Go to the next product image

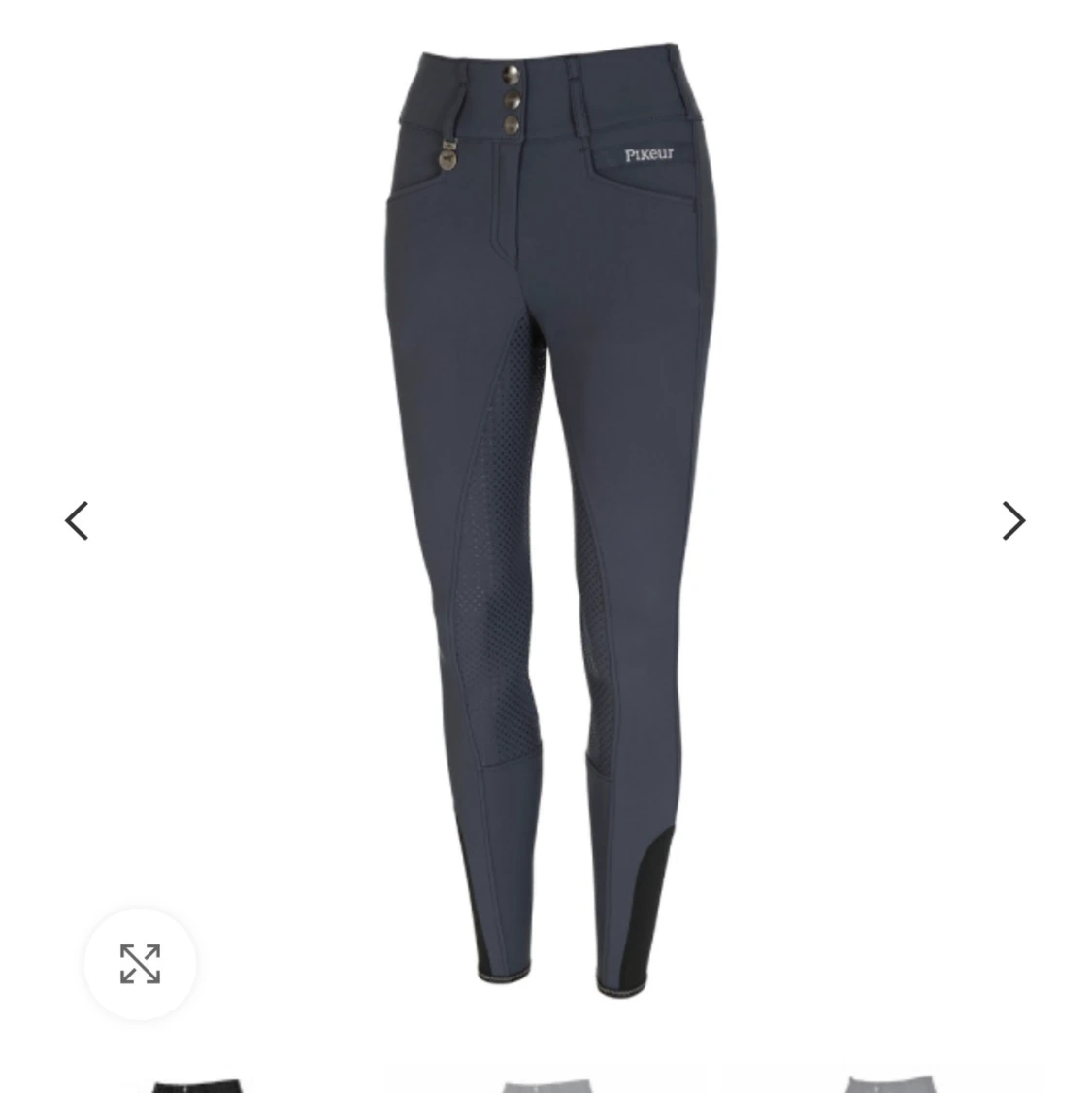point(1013,521)
